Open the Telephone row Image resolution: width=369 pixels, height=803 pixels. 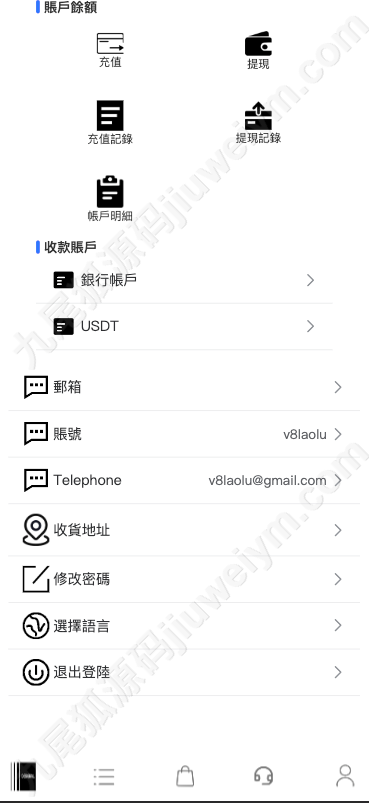point(184,480)
